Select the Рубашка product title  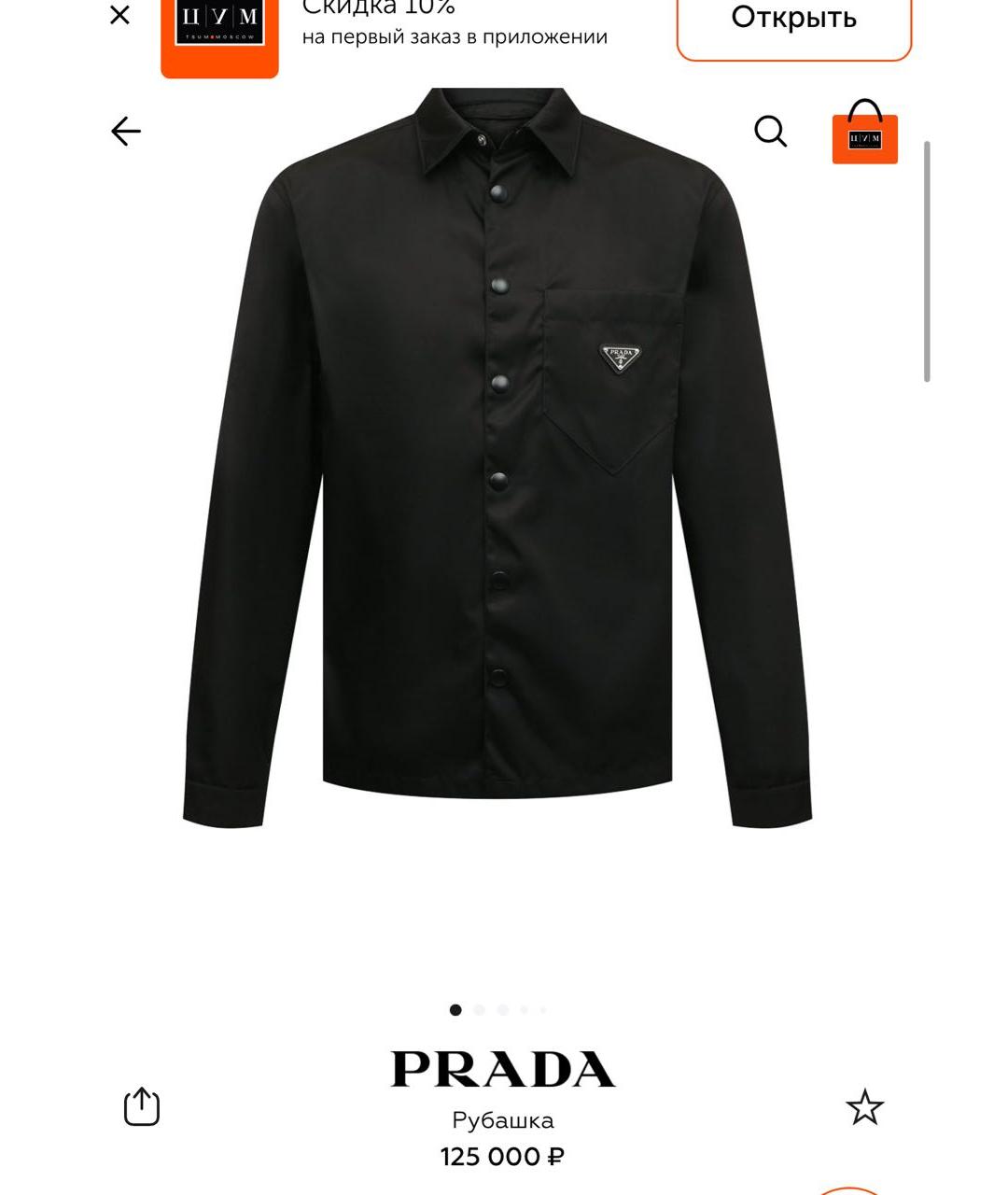coord(503,1118)
